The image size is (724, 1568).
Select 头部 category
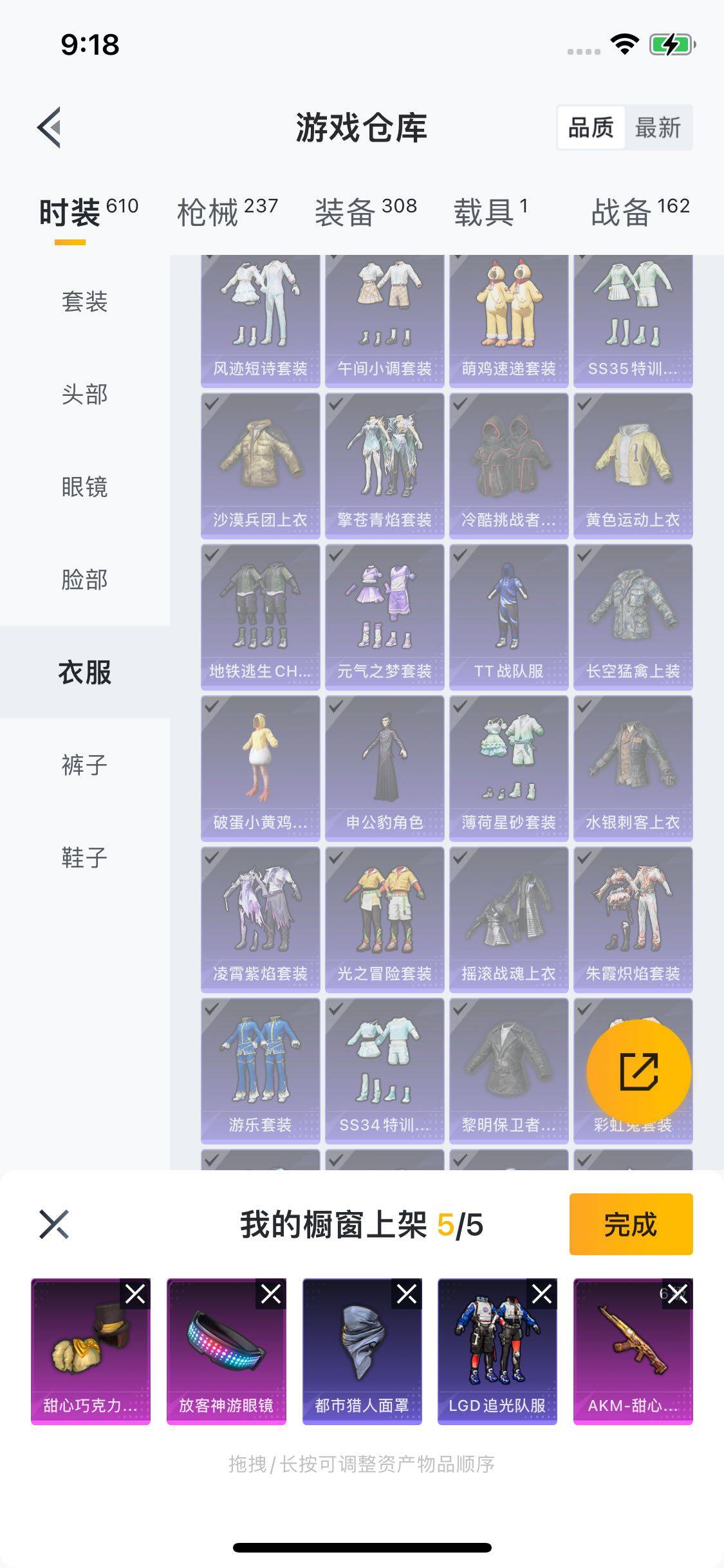tap(84, 394)
